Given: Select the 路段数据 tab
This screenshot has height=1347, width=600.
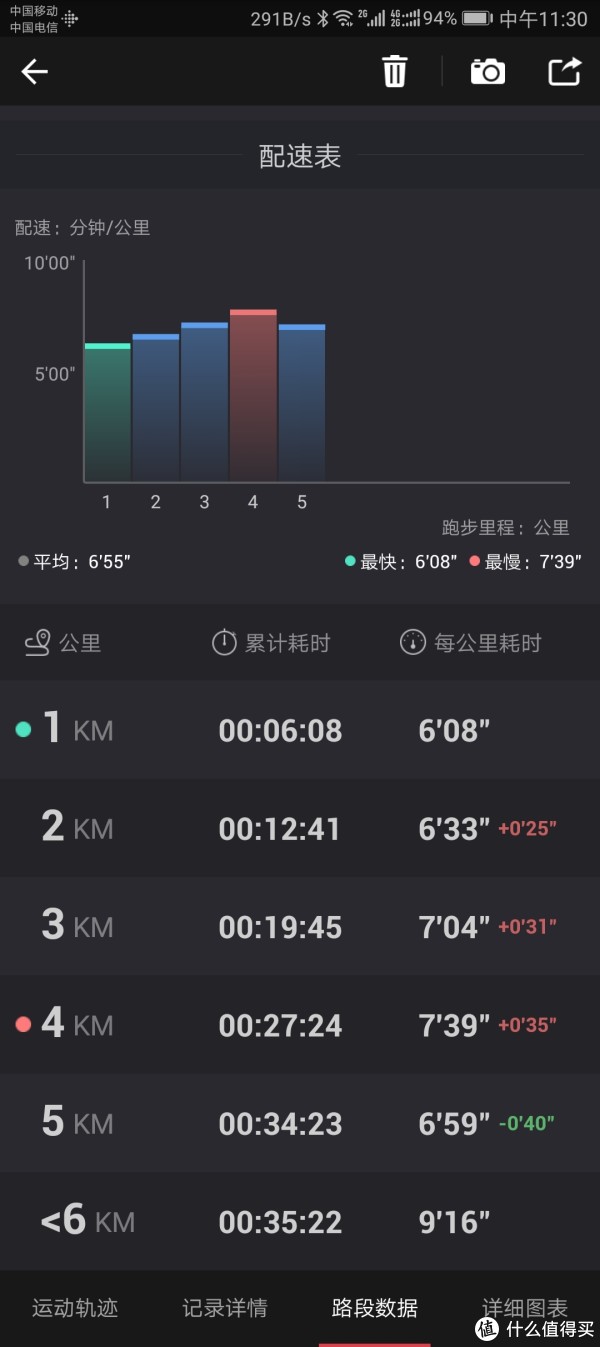Looking at the screenshot, I should coord(375,1307).
